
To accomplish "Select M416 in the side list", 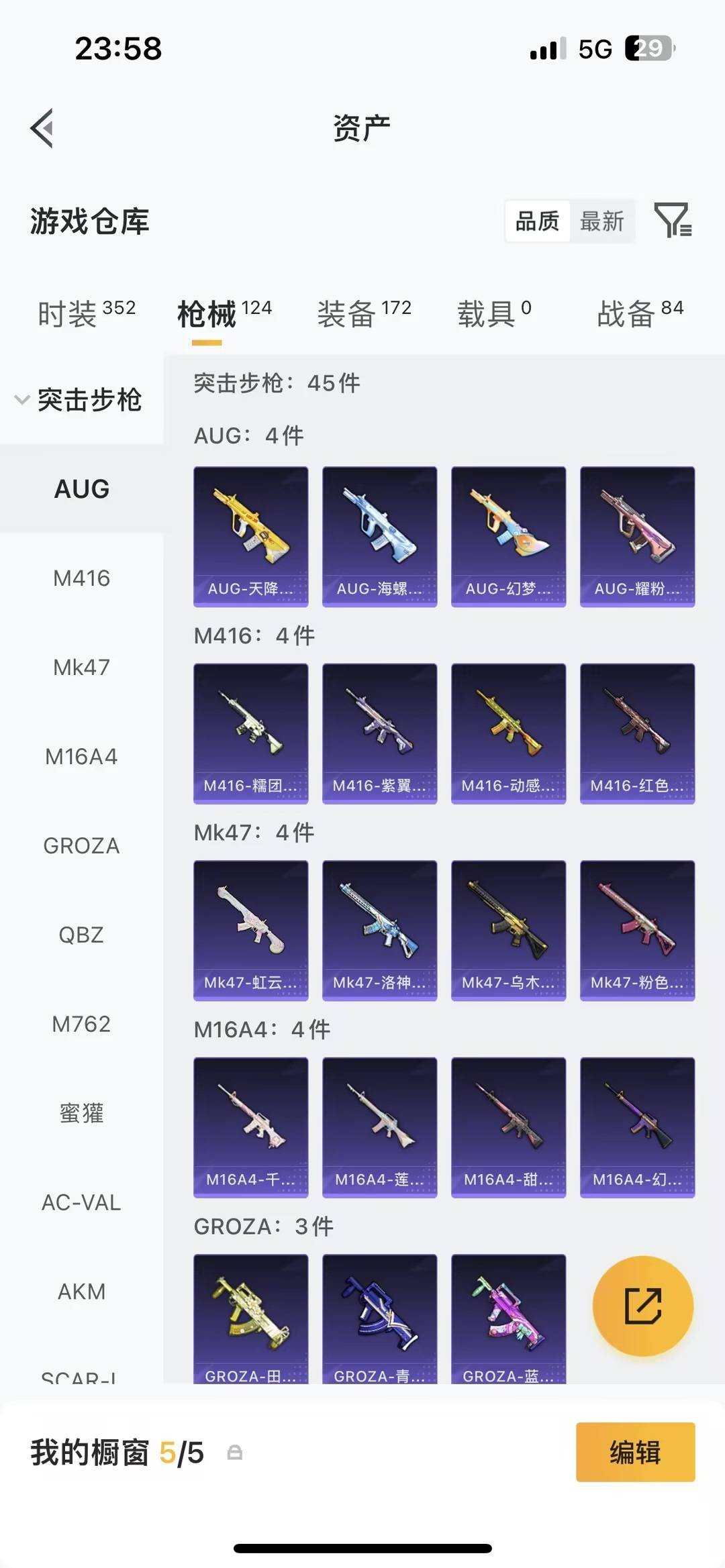I will (81, 578).
